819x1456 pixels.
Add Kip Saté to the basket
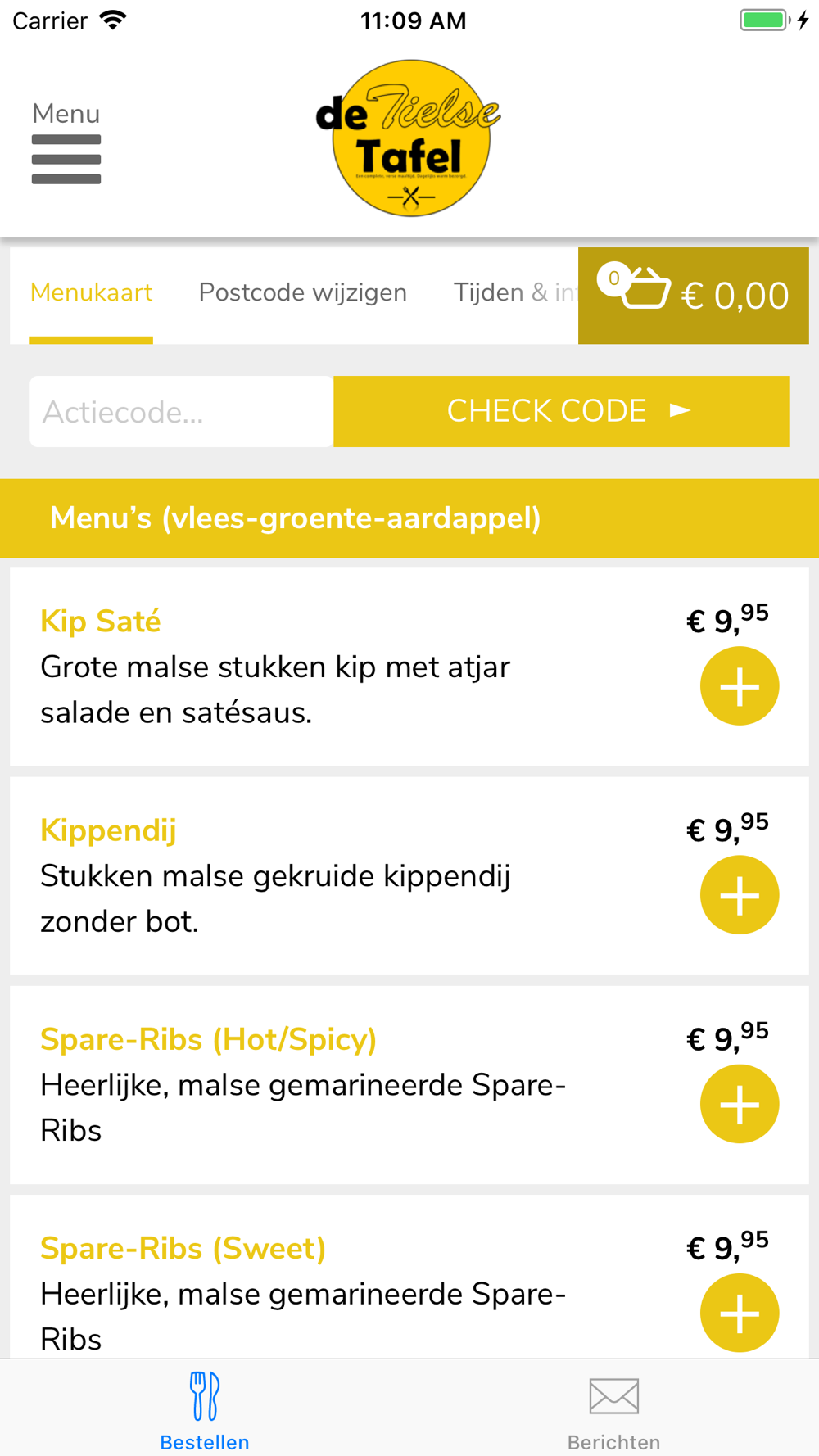(x=740, y=686)
